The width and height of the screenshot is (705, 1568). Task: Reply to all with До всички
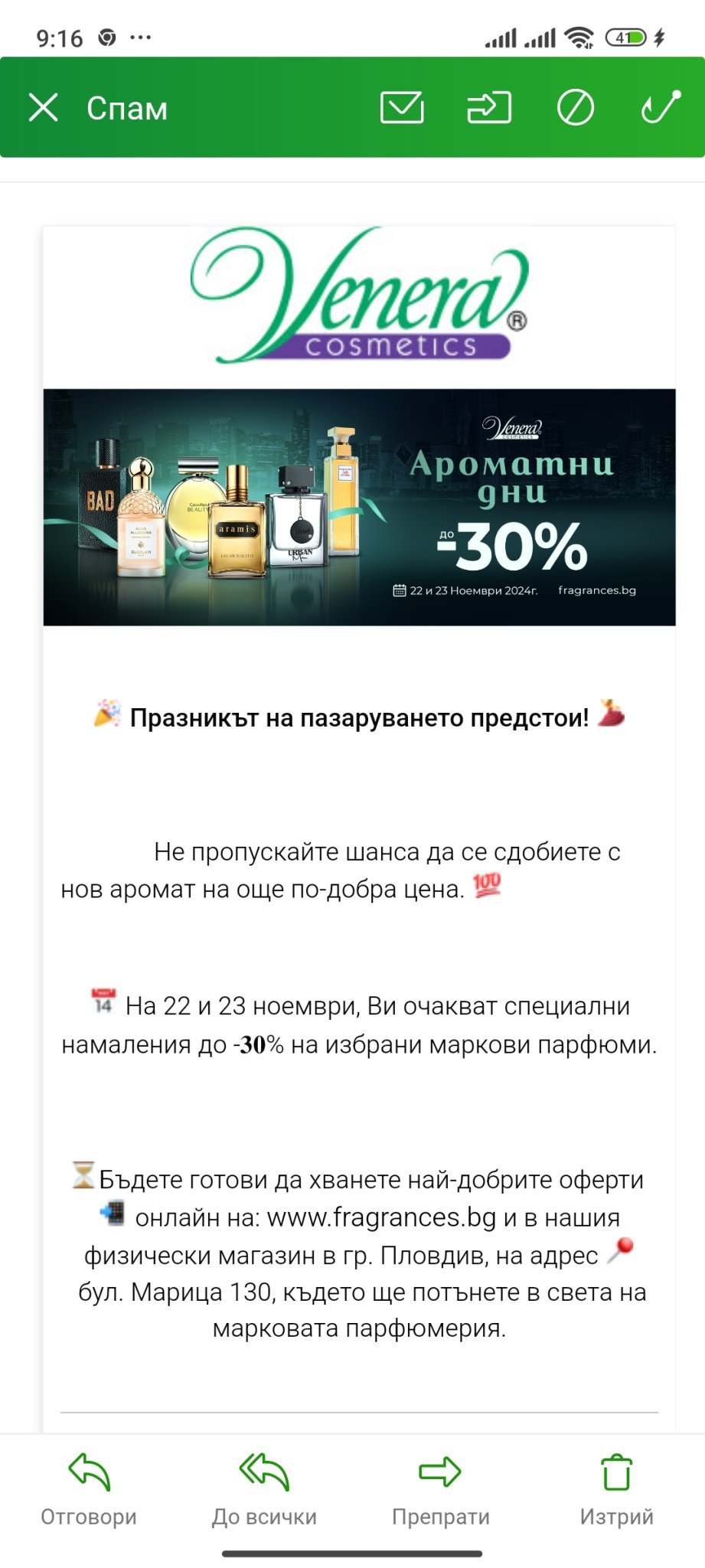click(264, 1490)
